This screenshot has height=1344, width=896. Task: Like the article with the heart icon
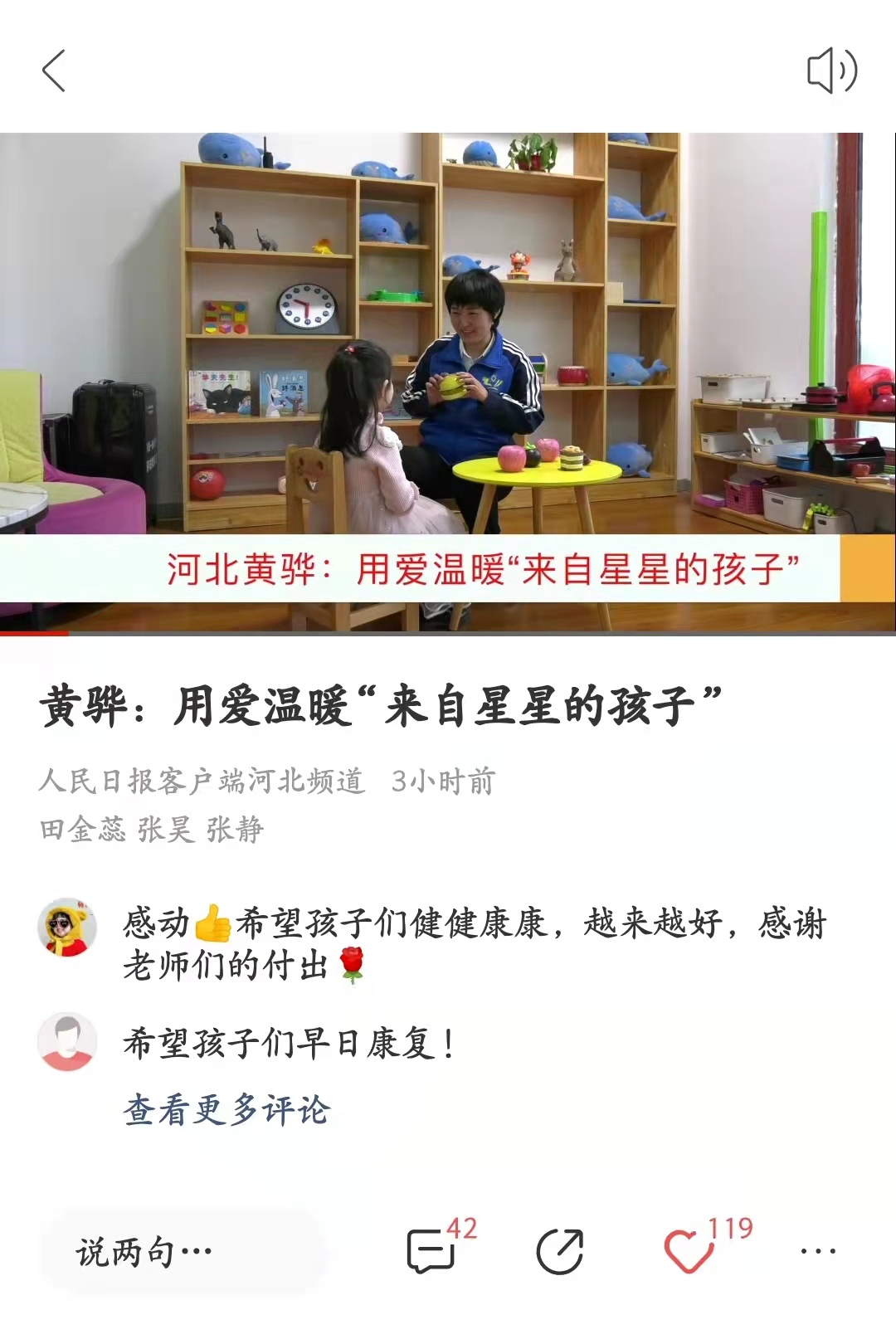(x=689, y=1251)
